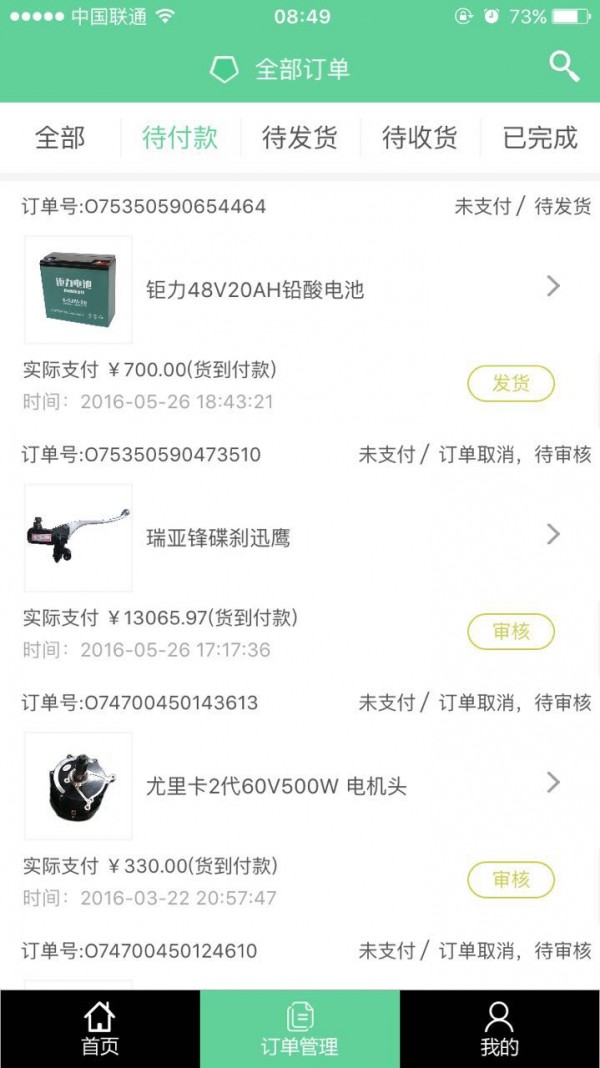The image size is (600, 1068).
Task: Switch to the 全部 tab
Action: click(x=60, y=138)
